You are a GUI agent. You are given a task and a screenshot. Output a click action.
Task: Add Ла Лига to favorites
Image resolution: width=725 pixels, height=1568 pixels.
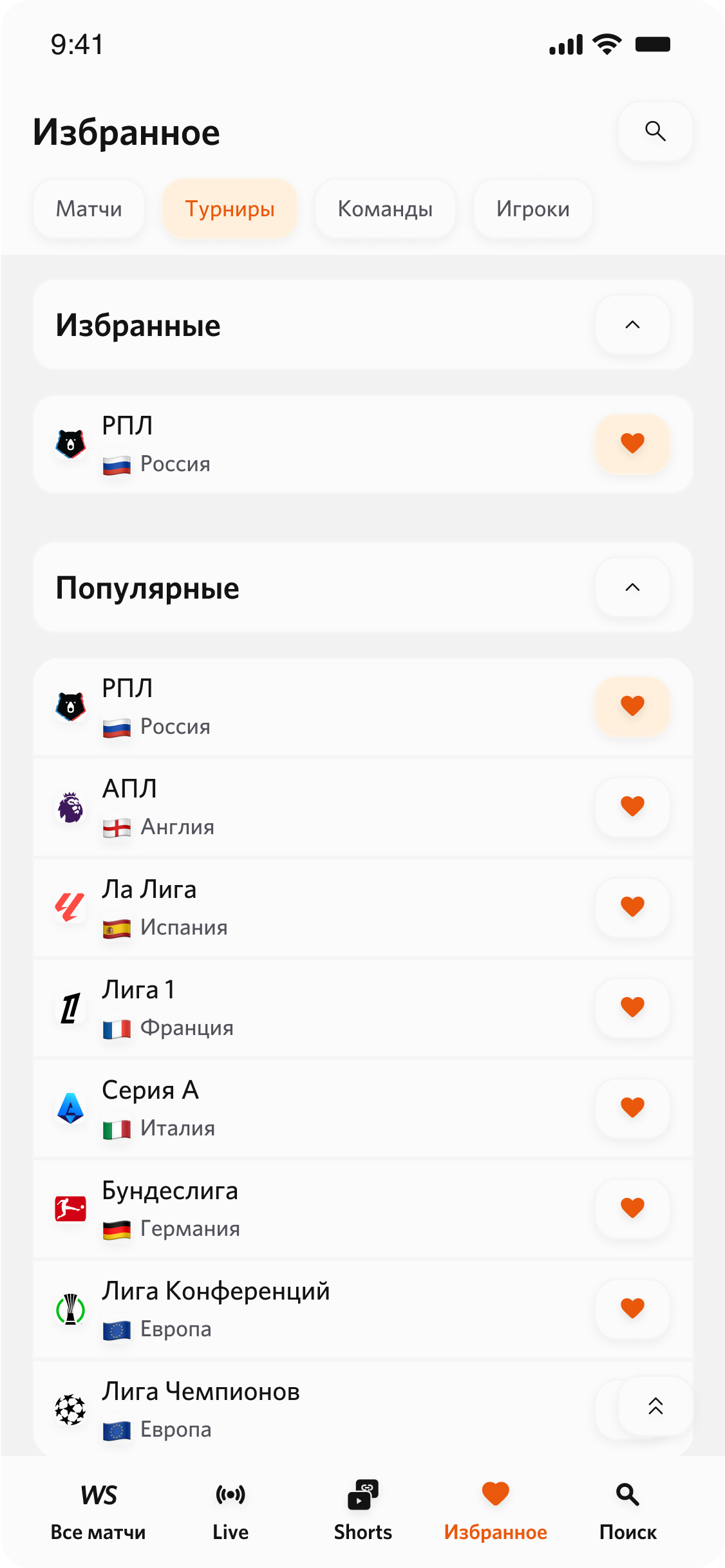point(632,907)
